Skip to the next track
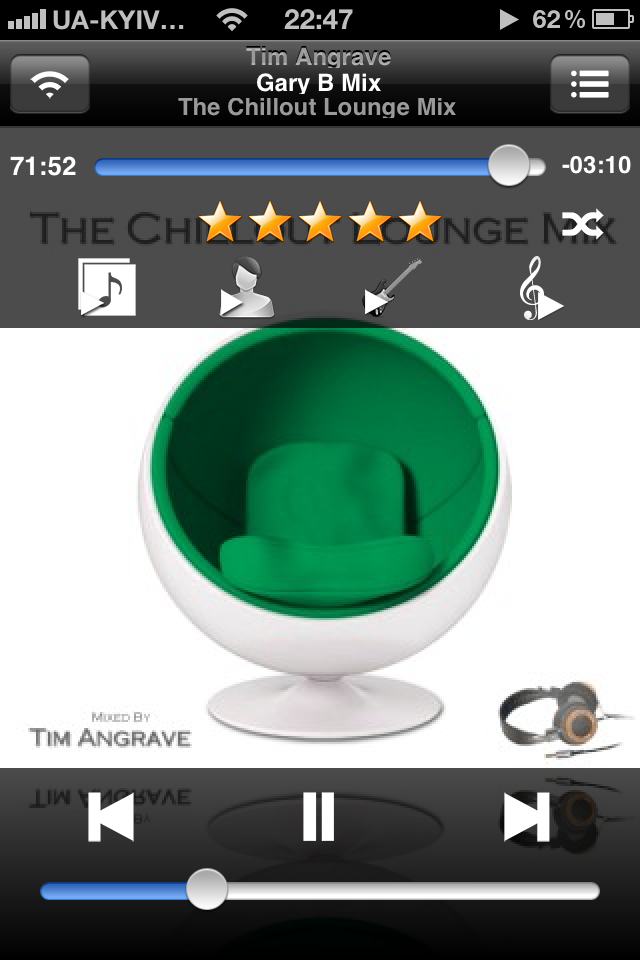640x960 pixels. point(527,817)
